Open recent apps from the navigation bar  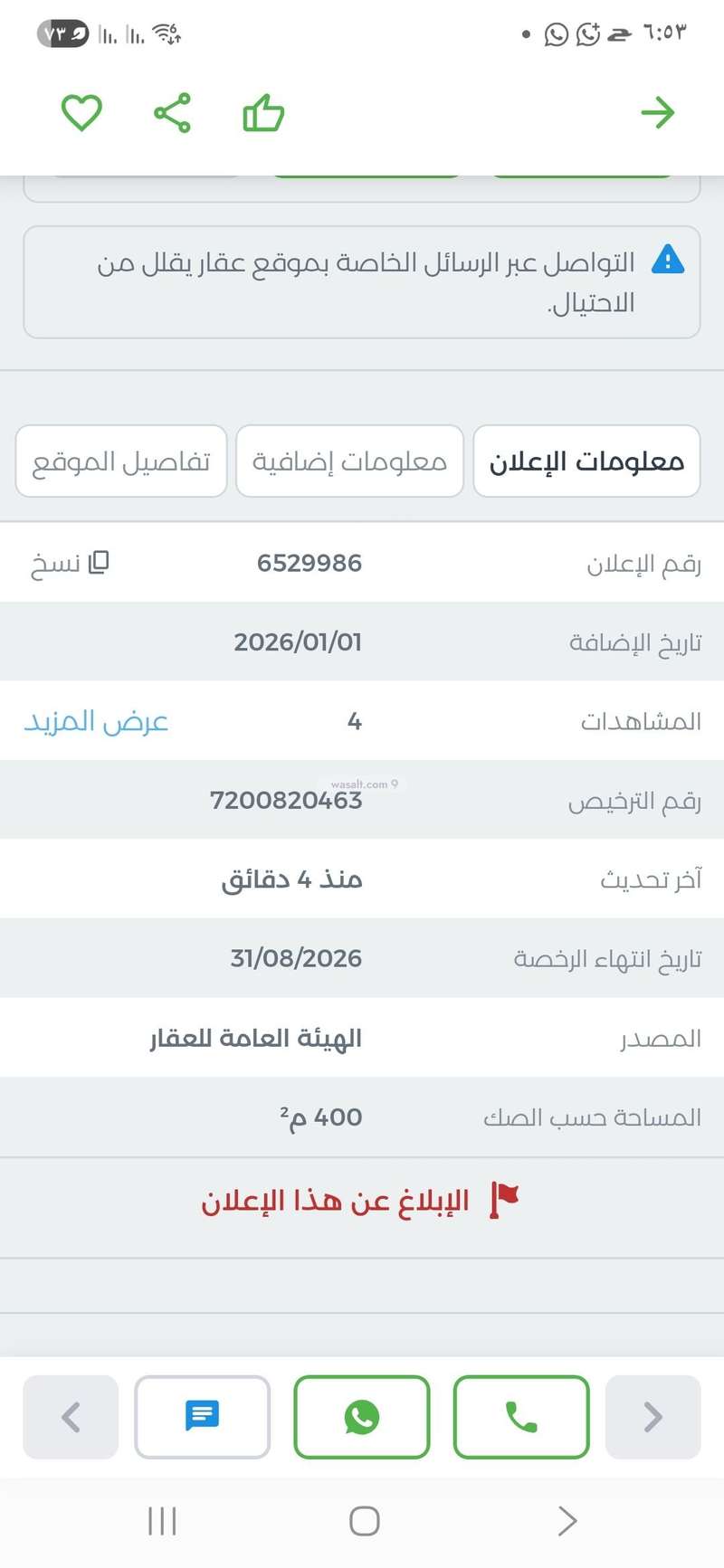[162, 1521]
